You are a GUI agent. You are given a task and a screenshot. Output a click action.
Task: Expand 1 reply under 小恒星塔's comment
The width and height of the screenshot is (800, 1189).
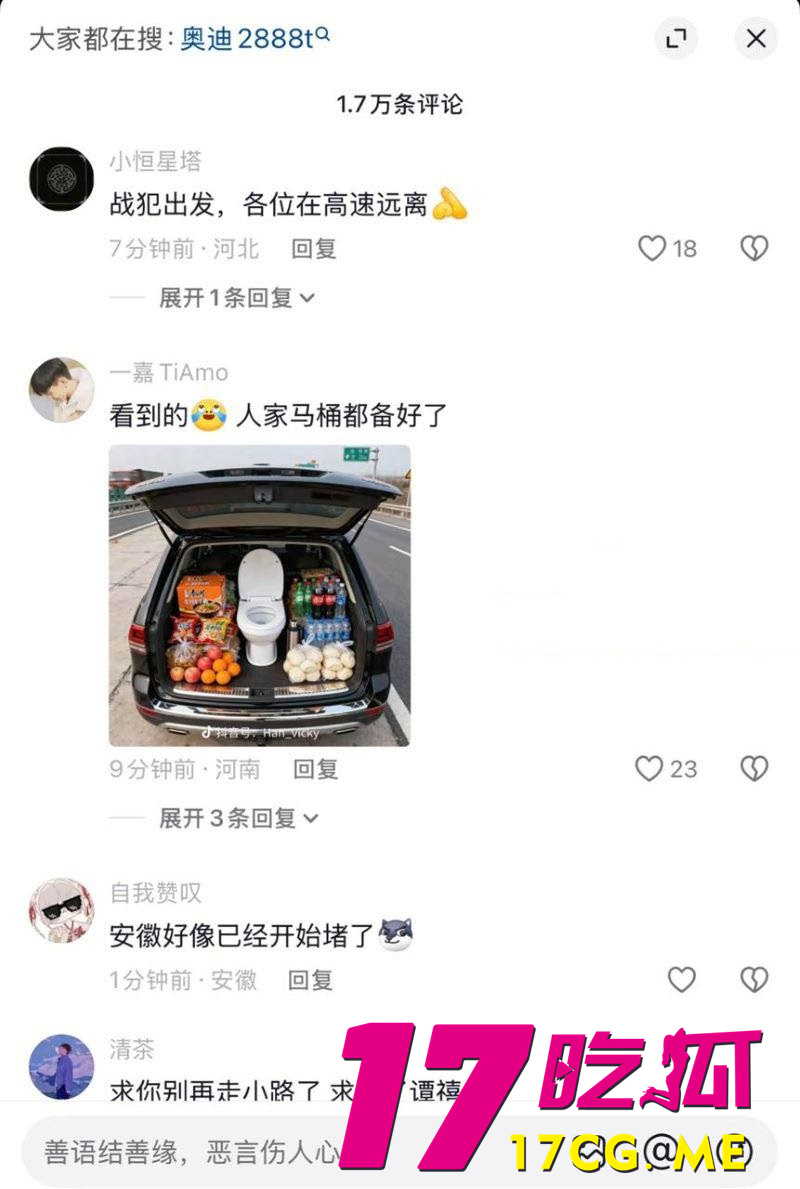pos(236,297)
